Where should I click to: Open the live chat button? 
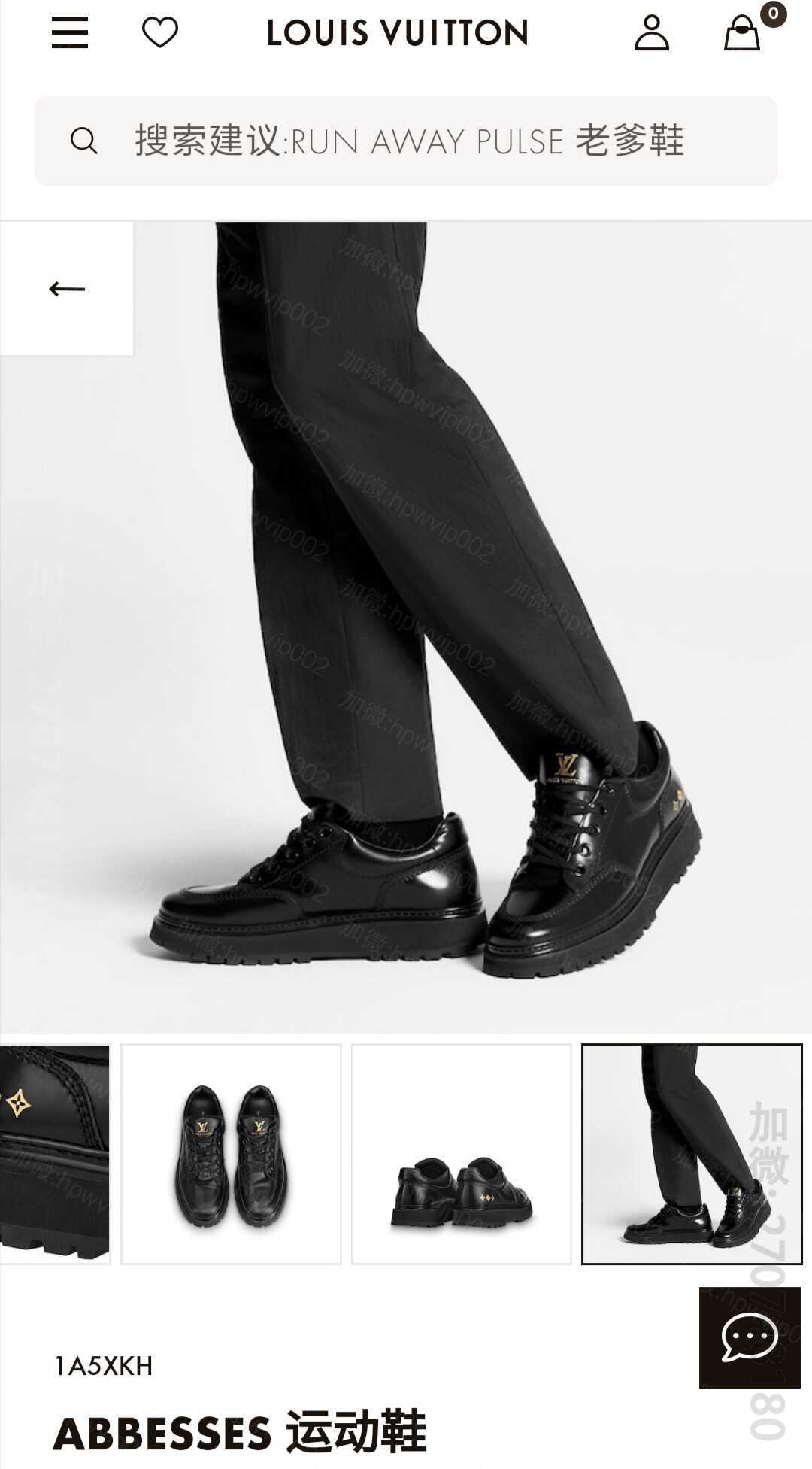coord(750,1337)
